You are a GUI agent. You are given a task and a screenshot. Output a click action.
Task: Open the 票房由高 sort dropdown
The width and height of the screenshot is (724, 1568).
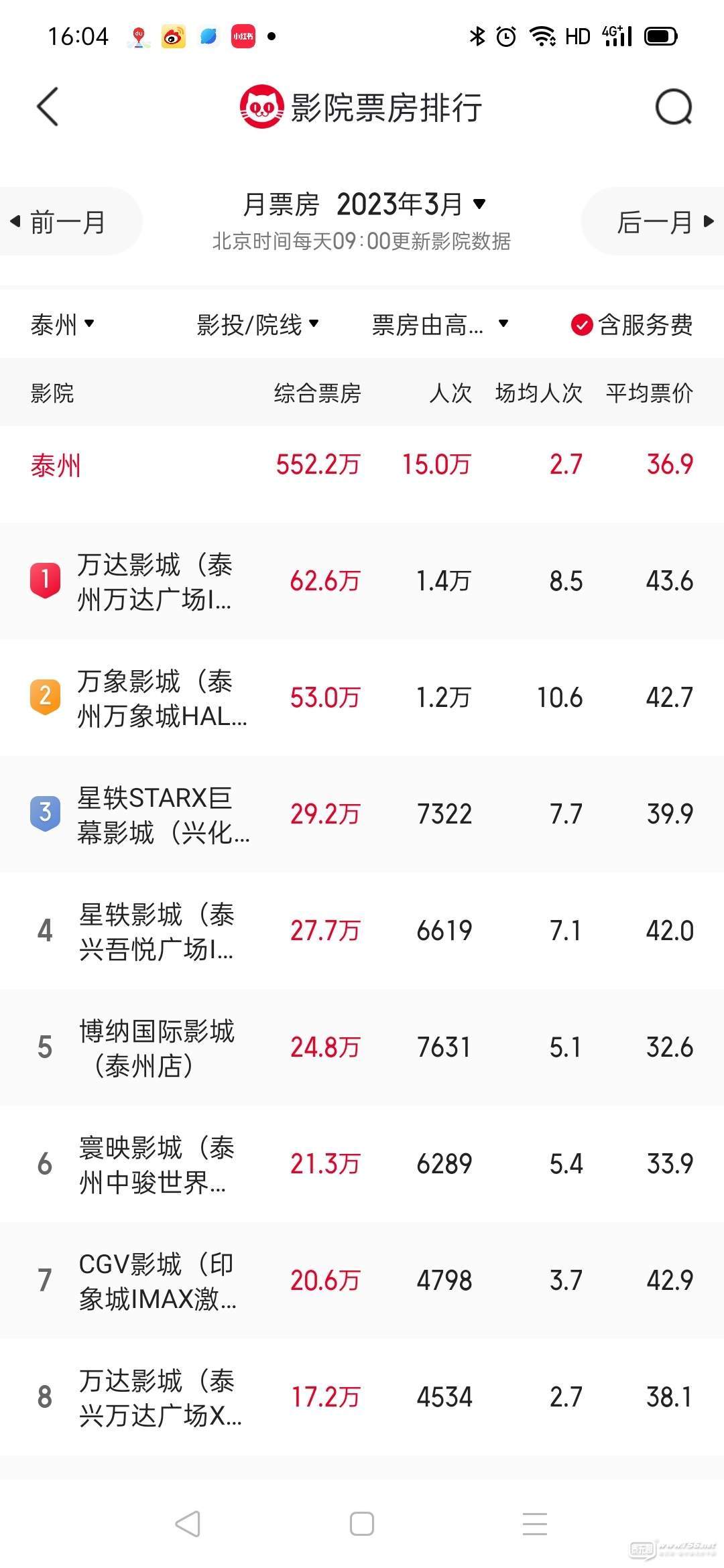(440, 325)
